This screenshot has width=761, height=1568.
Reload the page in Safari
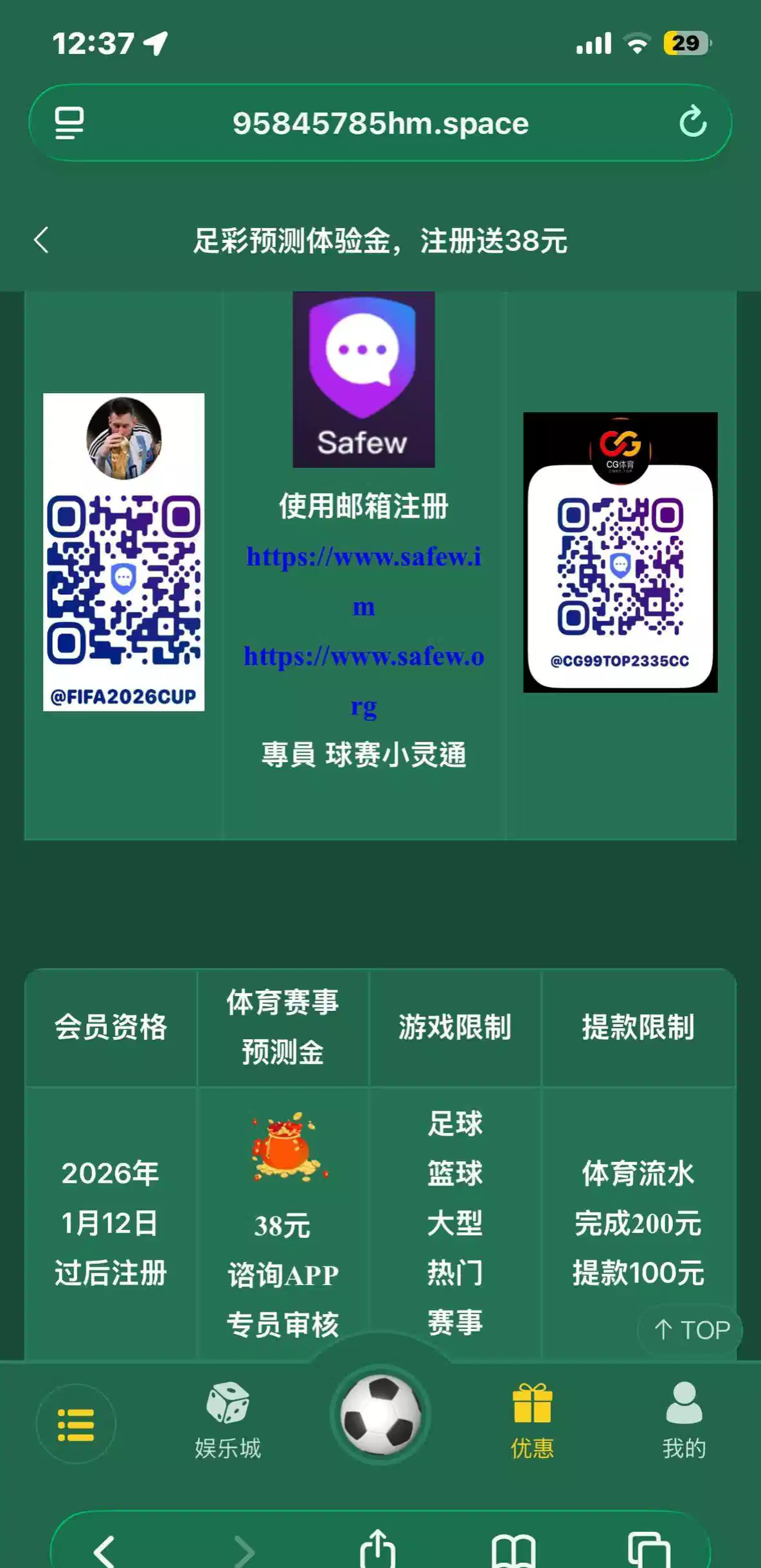pyautogui.click(x=692, y=121)
